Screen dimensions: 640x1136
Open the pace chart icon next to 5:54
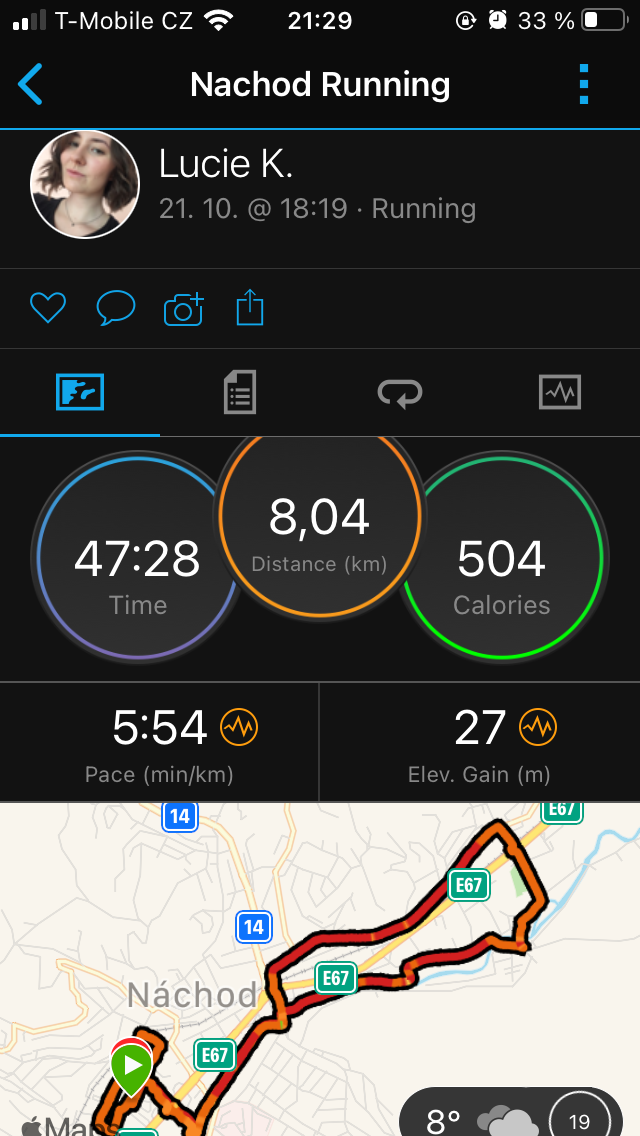pyautogui.click(x=240, y=727)
